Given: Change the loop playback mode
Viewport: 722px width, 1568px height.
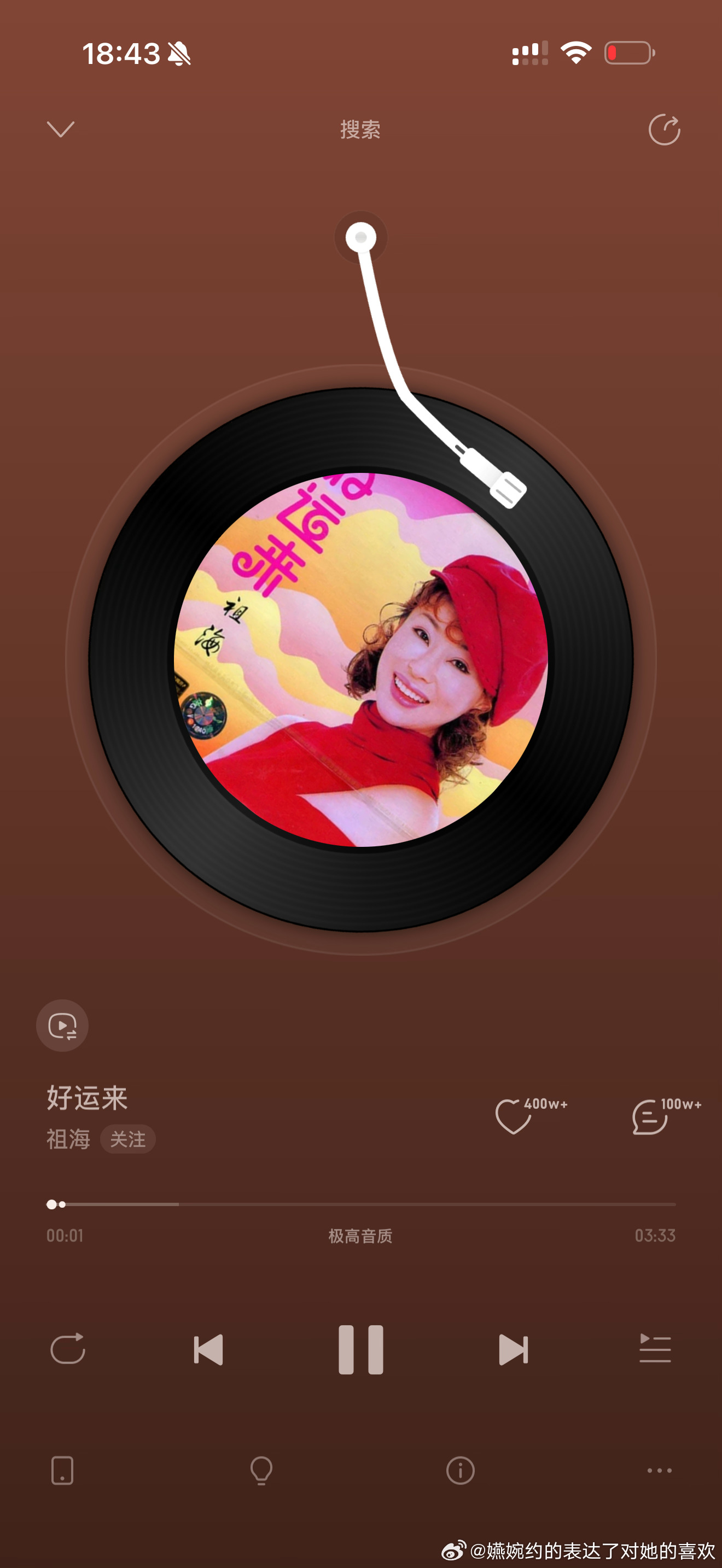Looking at the screenshot, I should pyautogui.click(x=68, y=1349).
